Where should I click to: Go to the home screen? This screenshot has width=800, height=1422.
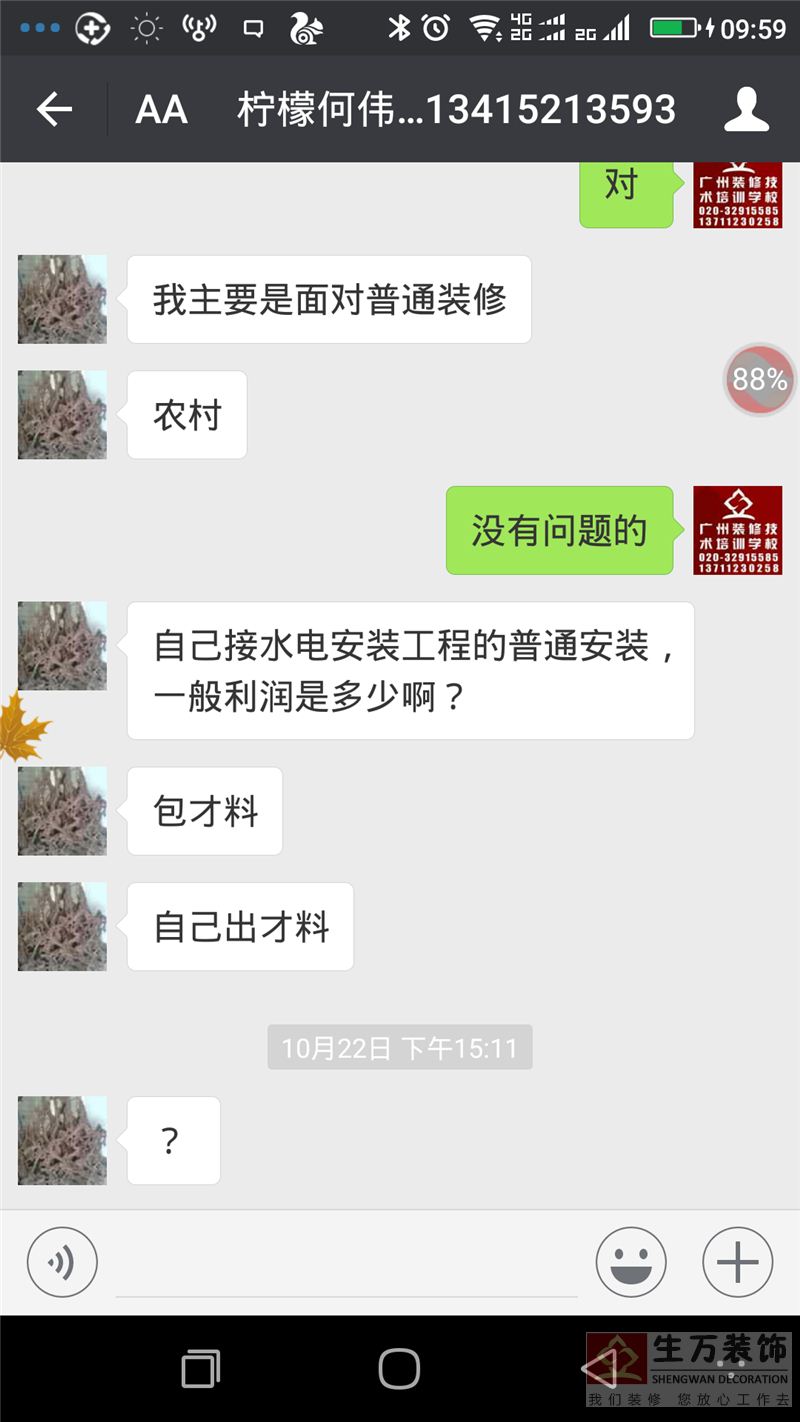click(399, 1368)
